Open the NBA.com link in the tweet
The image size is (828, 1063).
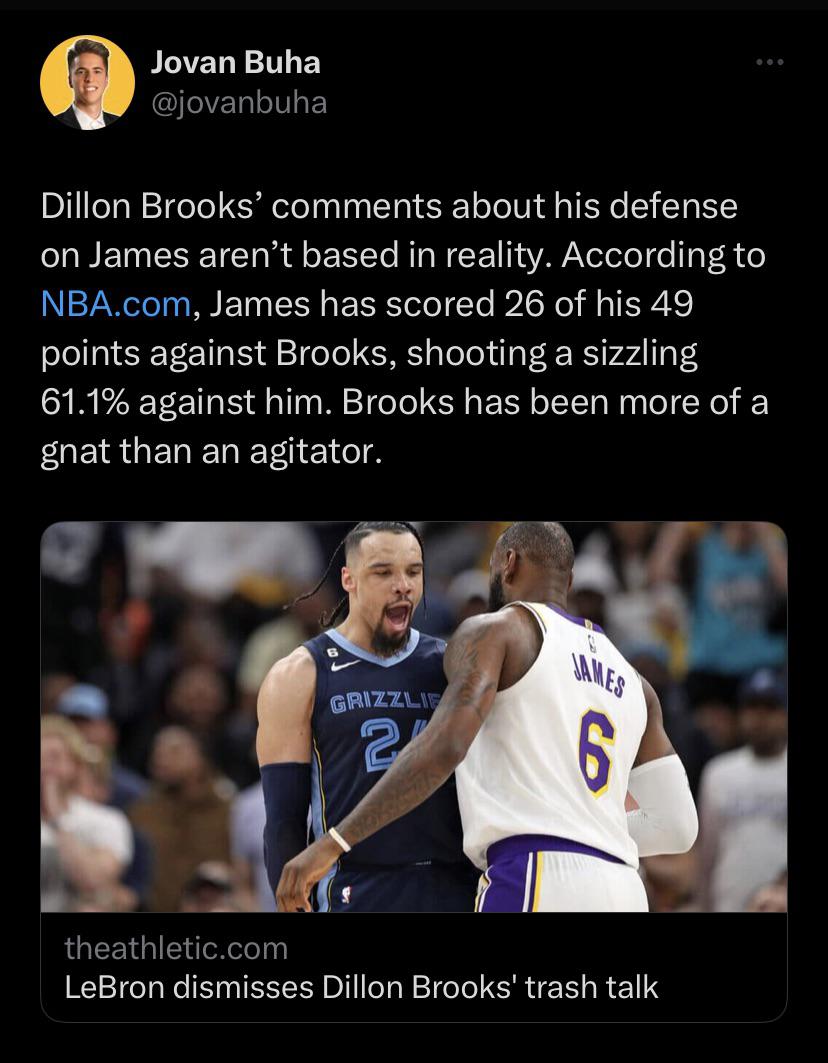(115, 303)
